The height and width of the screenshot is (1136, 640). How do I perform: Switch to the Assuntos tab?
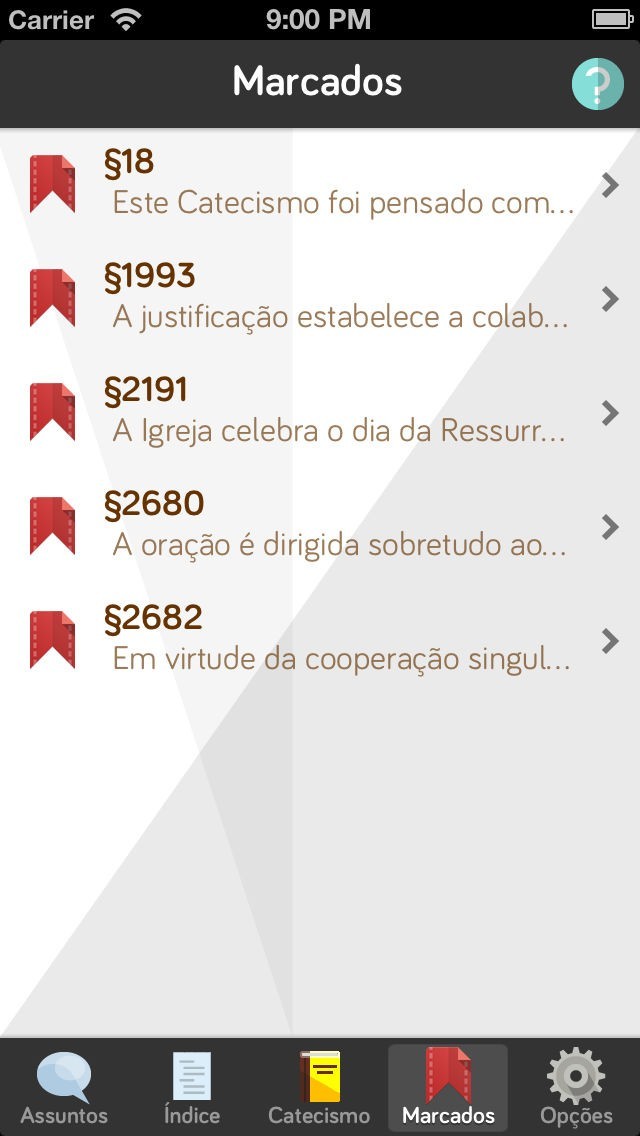(64, 1088)
